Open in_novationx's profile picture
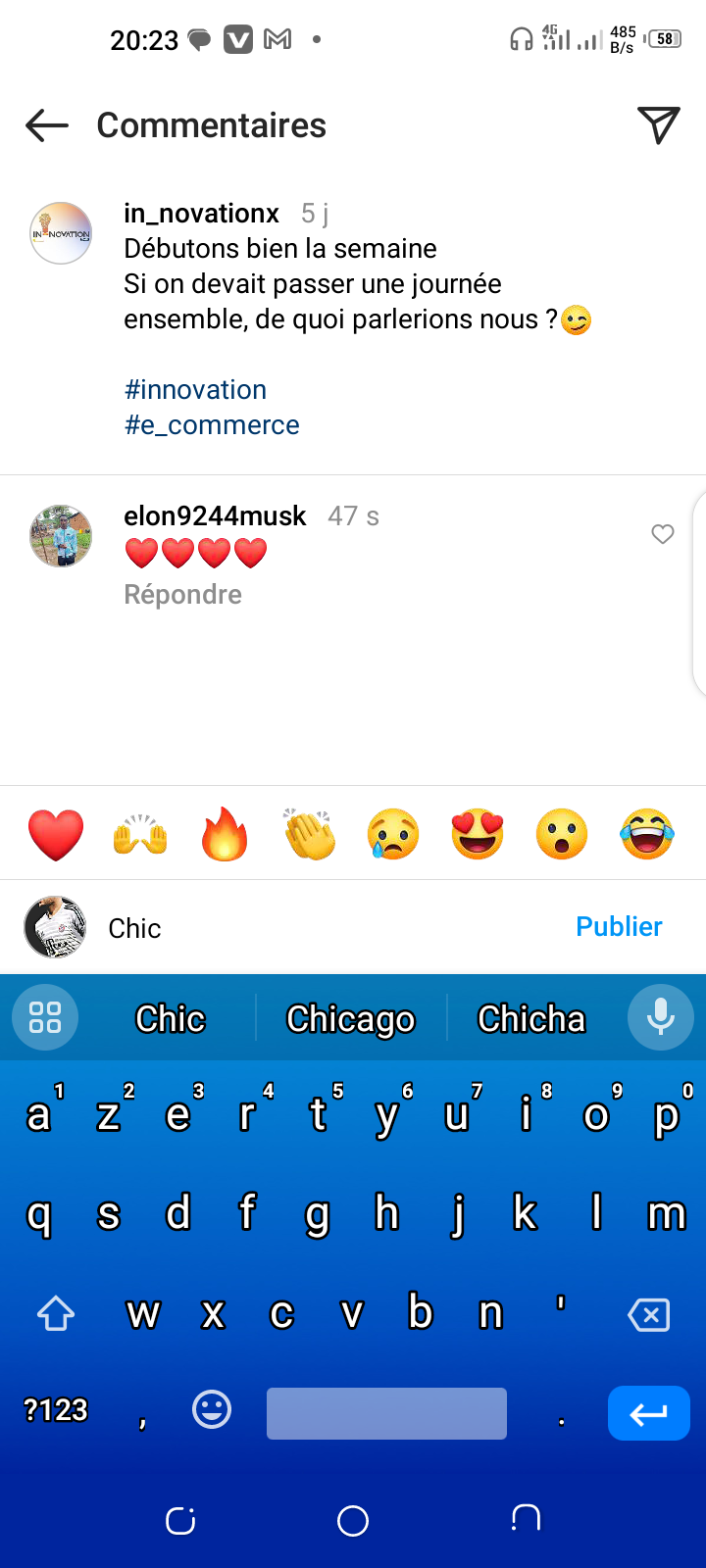 click(61, 233)
